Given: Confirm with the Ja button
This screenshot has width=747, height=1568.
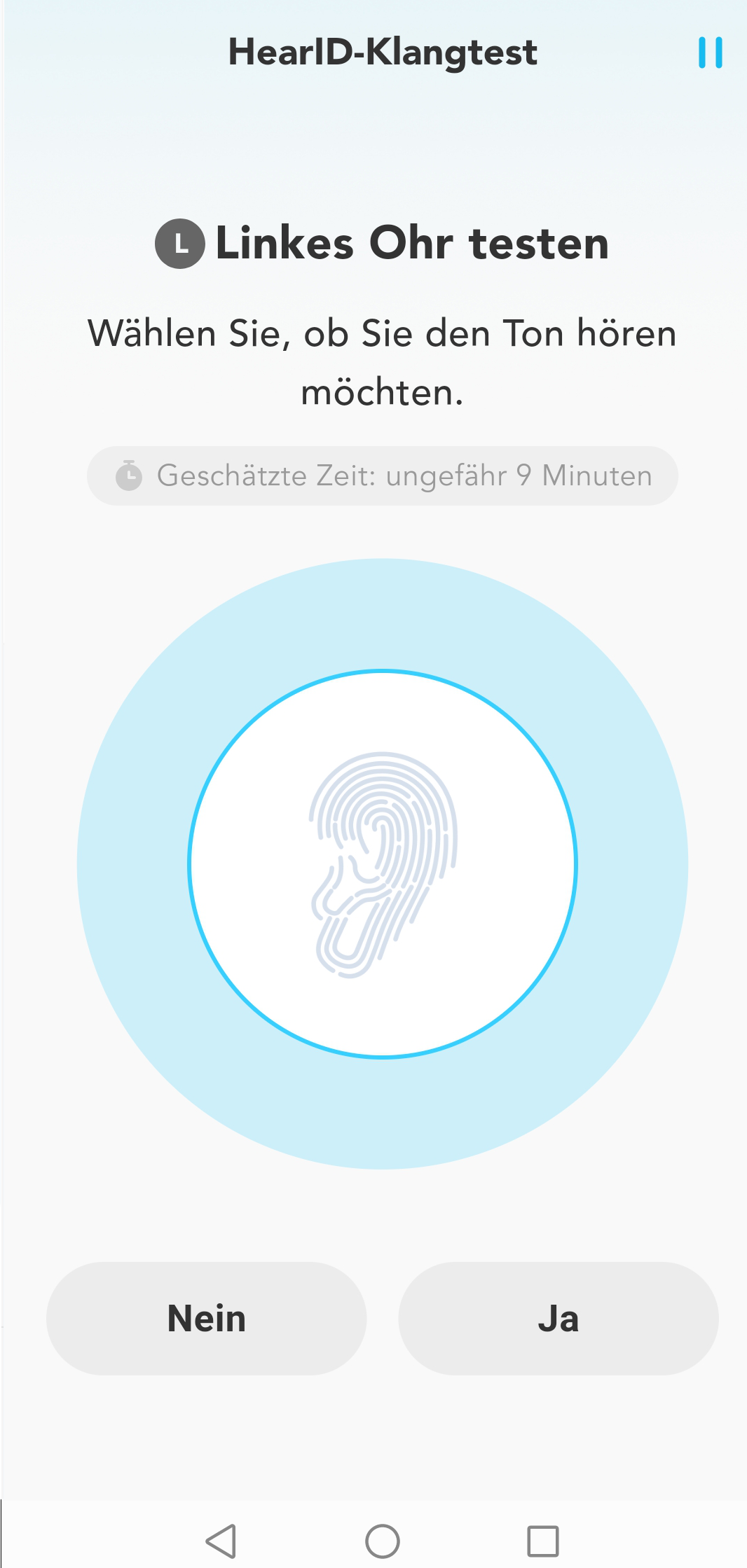Looking at the screenshot, I should click(x=558, y=1318).
